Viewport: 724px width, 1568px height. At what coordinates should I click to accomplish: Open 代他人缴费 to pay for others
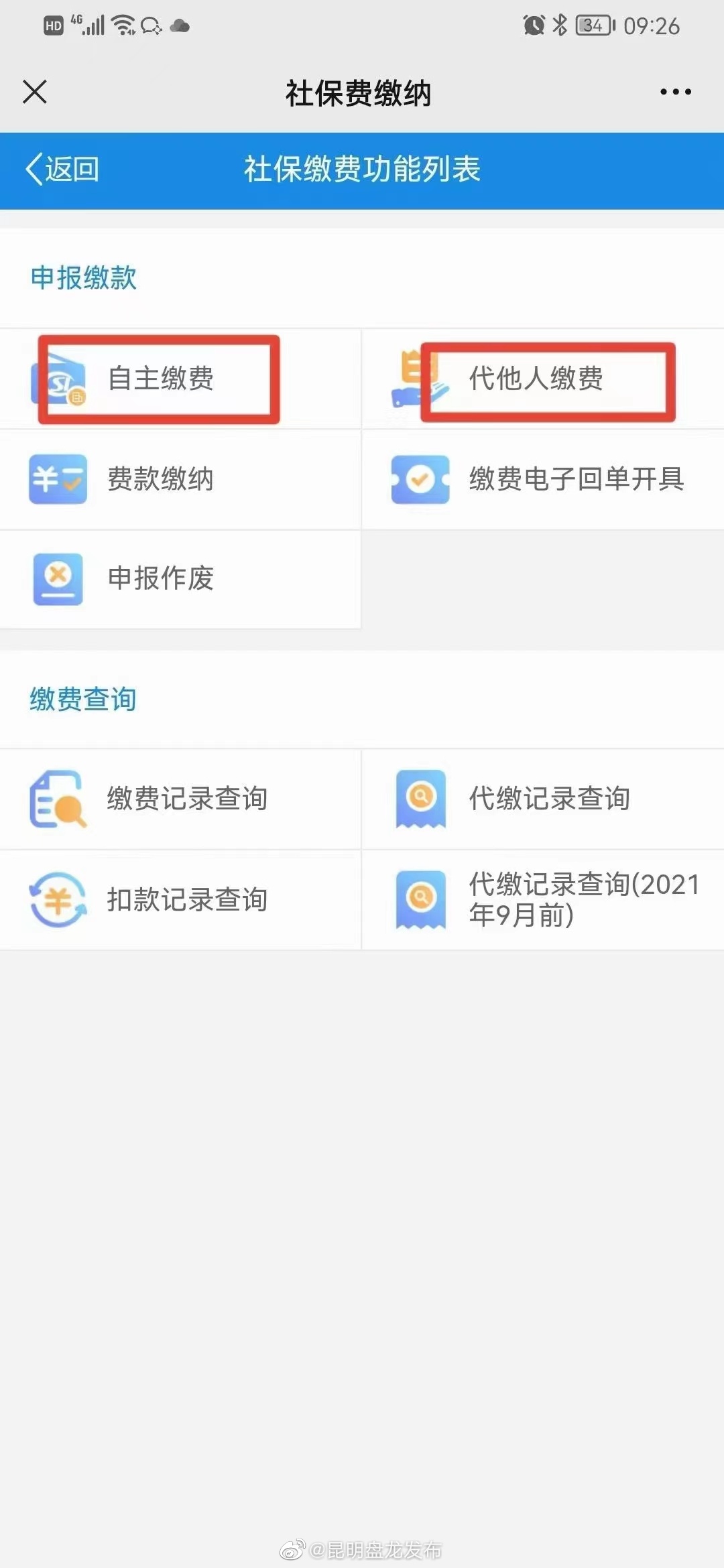coord(535,380)
